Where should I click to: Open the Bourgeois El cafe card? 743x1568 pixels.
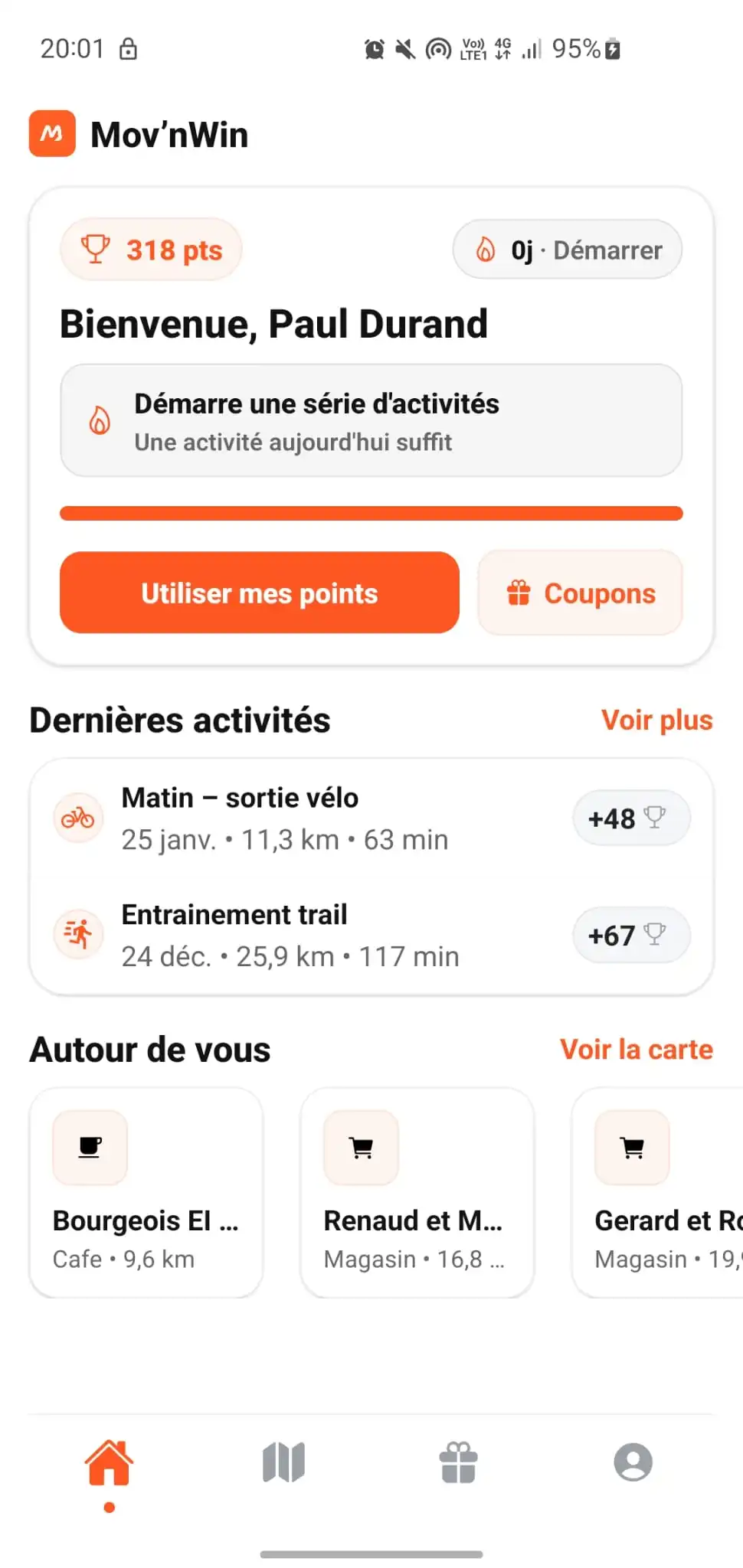[146, 1192]
